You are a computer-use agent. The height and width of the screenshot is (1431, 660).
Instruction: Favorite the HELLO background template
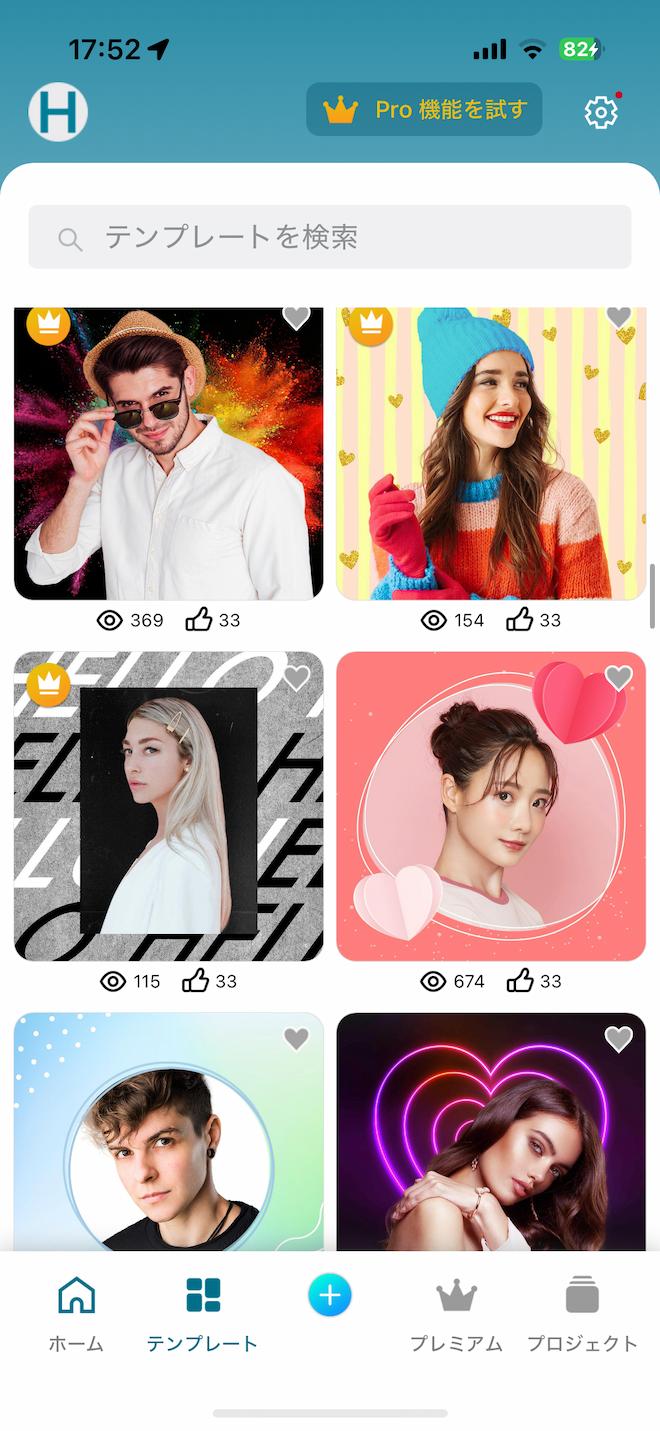296,678
